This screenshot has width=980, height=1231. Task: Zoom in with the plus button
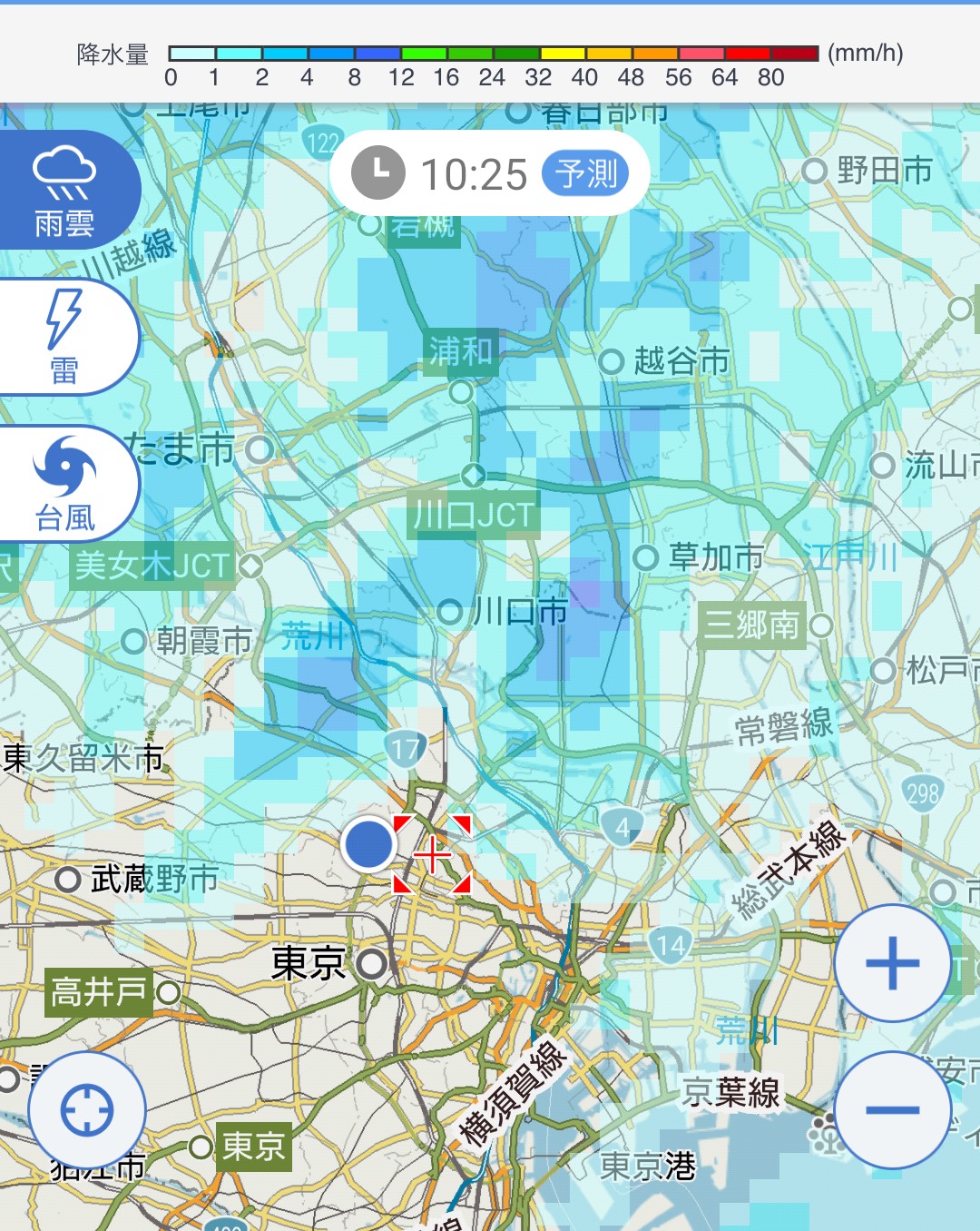point(892,963)
